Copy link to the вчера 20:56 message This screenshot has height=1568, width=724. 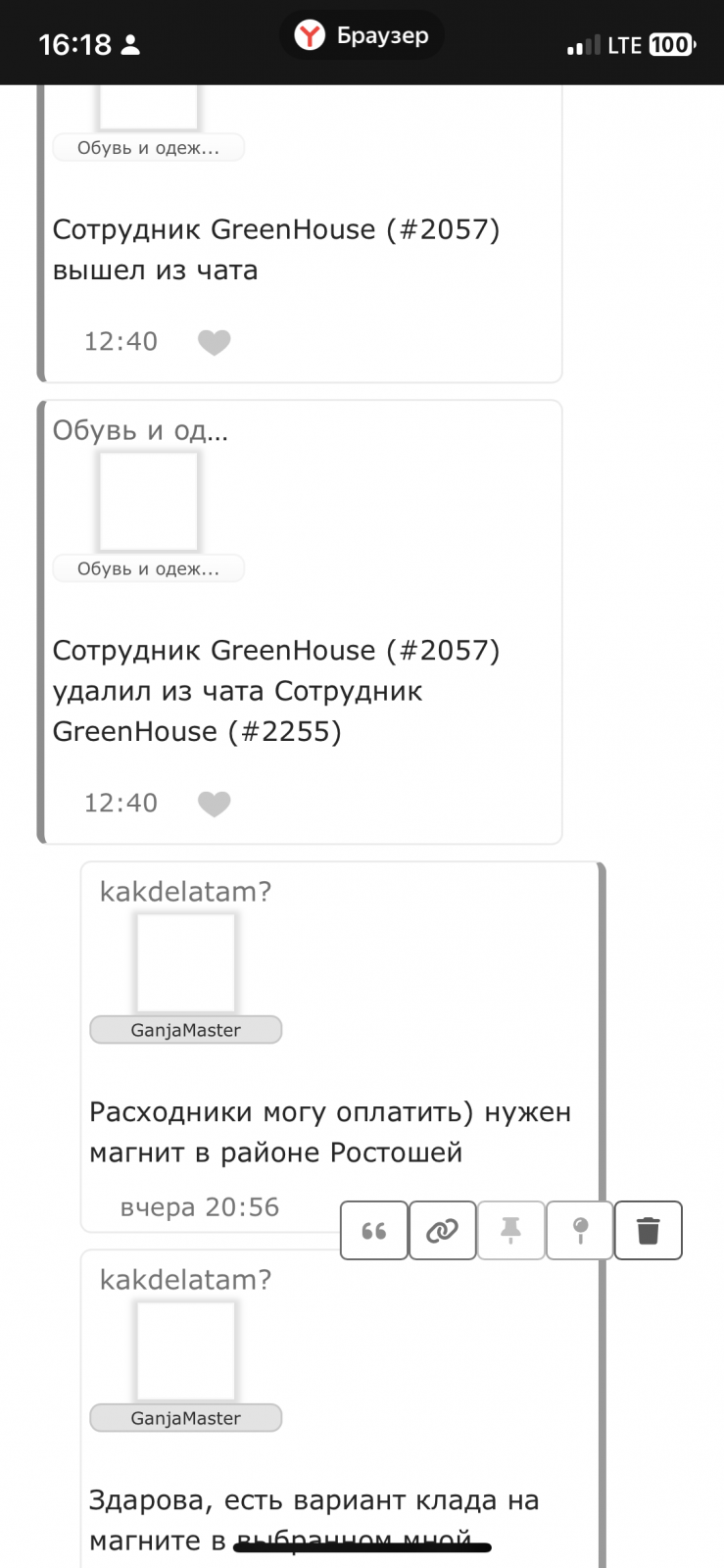(x=442, y=1230)
